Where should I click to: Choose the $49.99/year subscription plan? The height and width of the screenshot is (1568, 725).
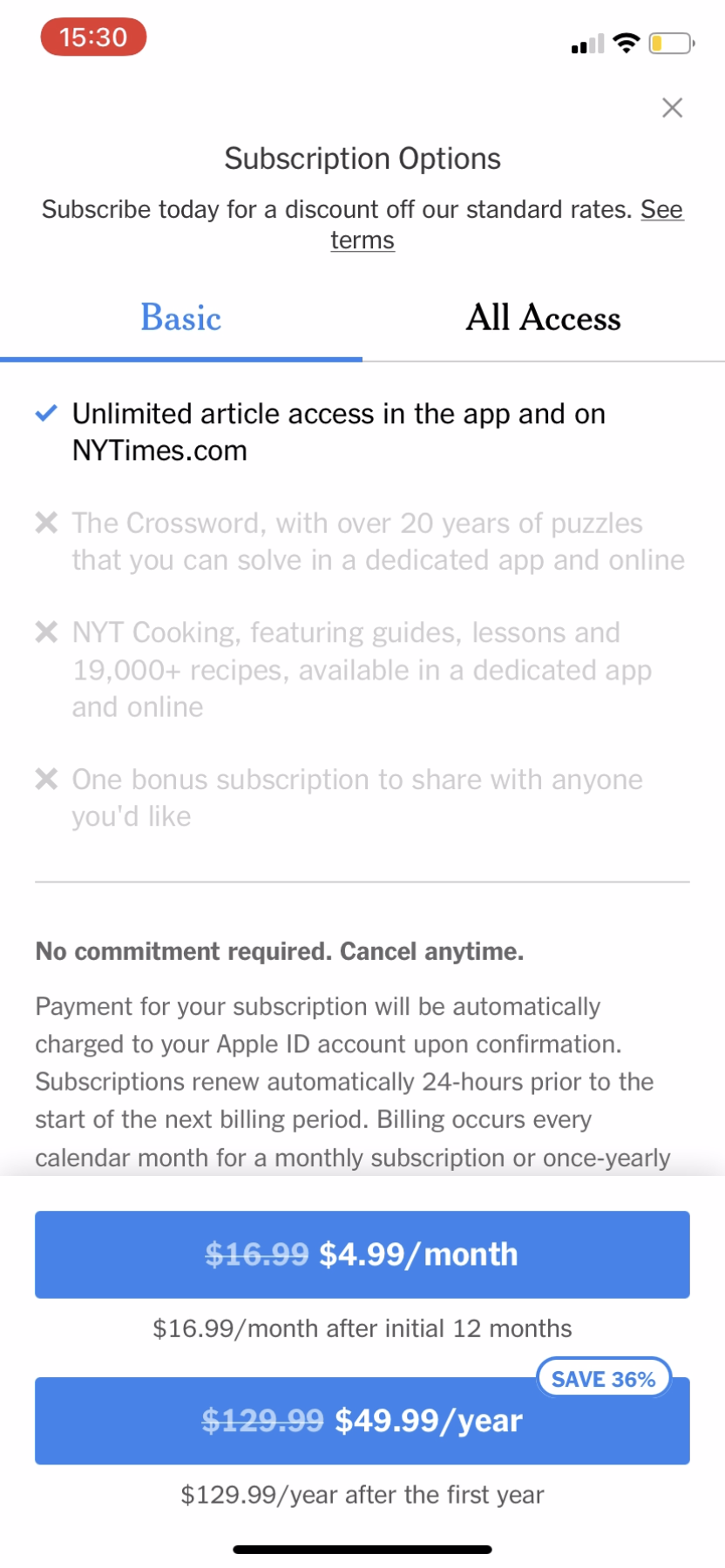click(x=362, y=1420)
